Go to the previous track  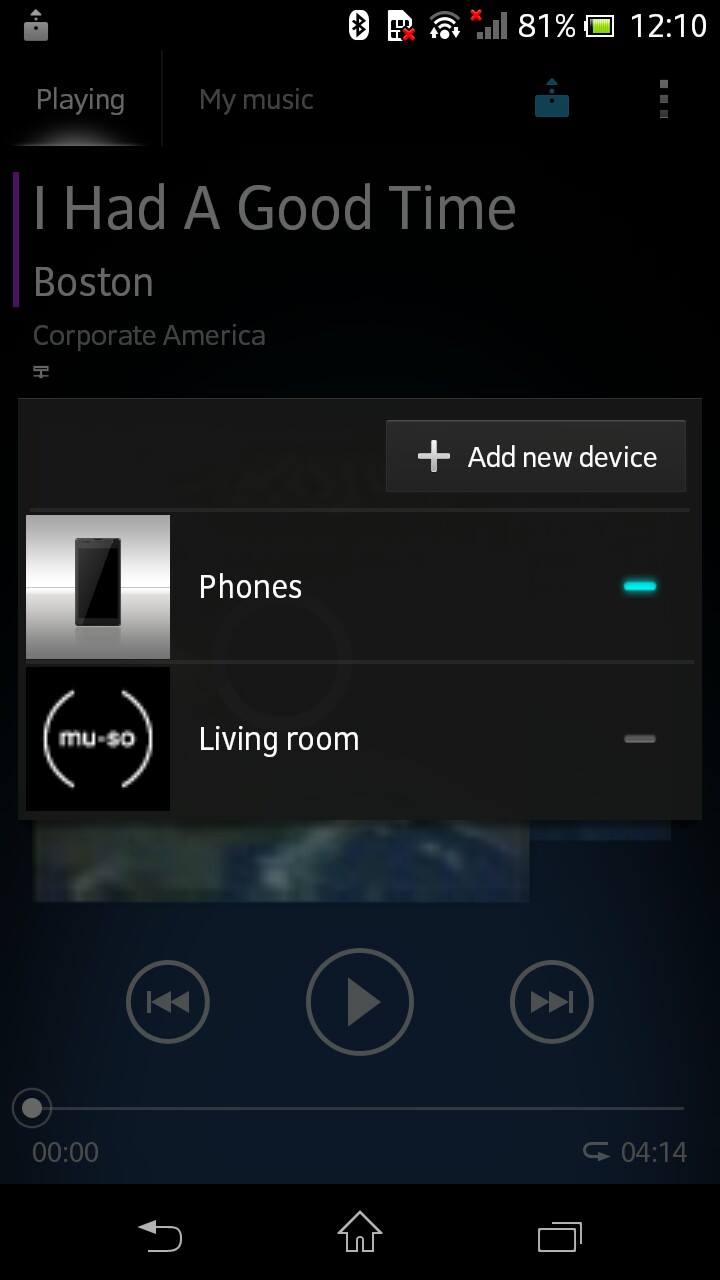coord(168,1001)
